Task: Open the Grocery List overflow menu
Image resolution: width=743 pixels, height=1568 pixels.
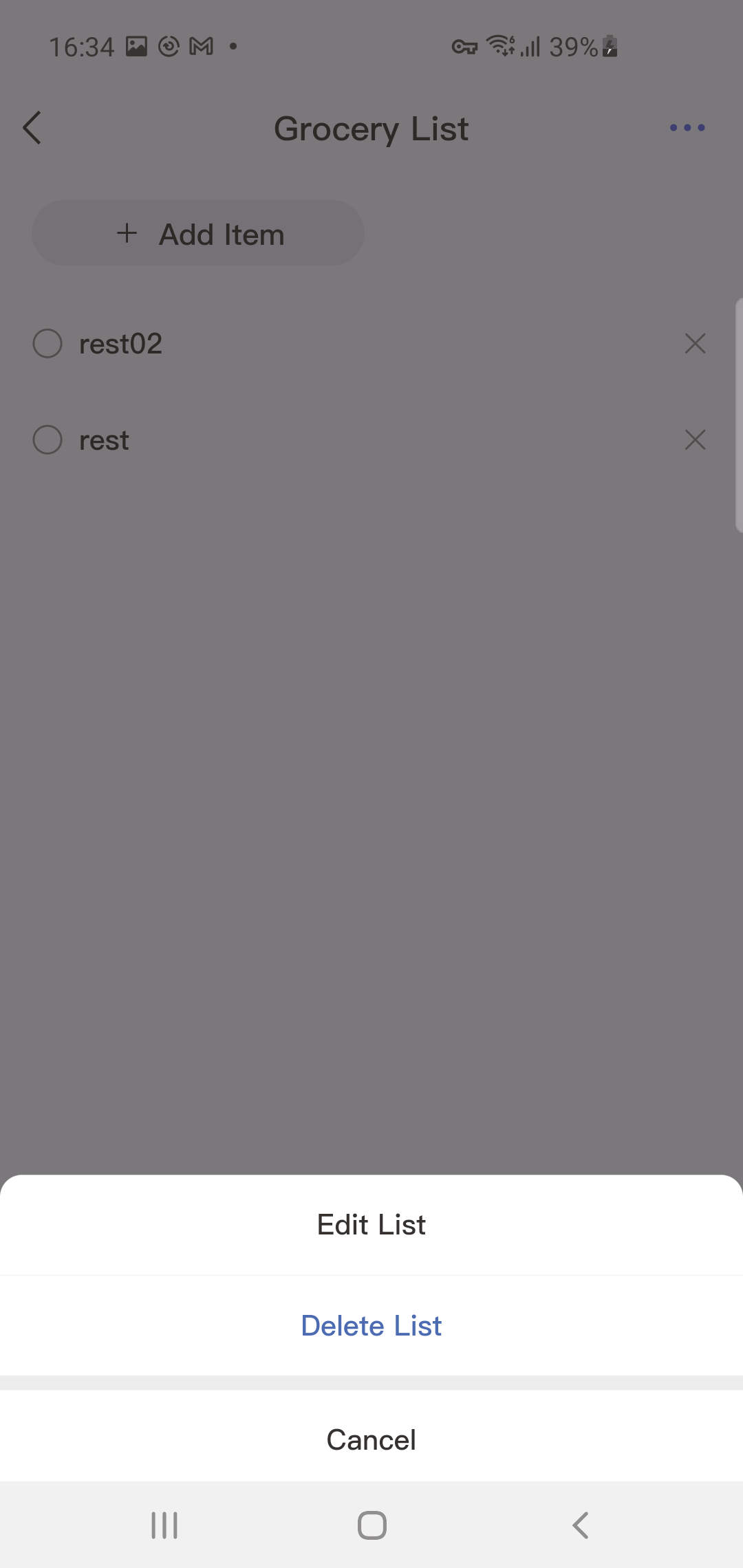Action: 687,128
